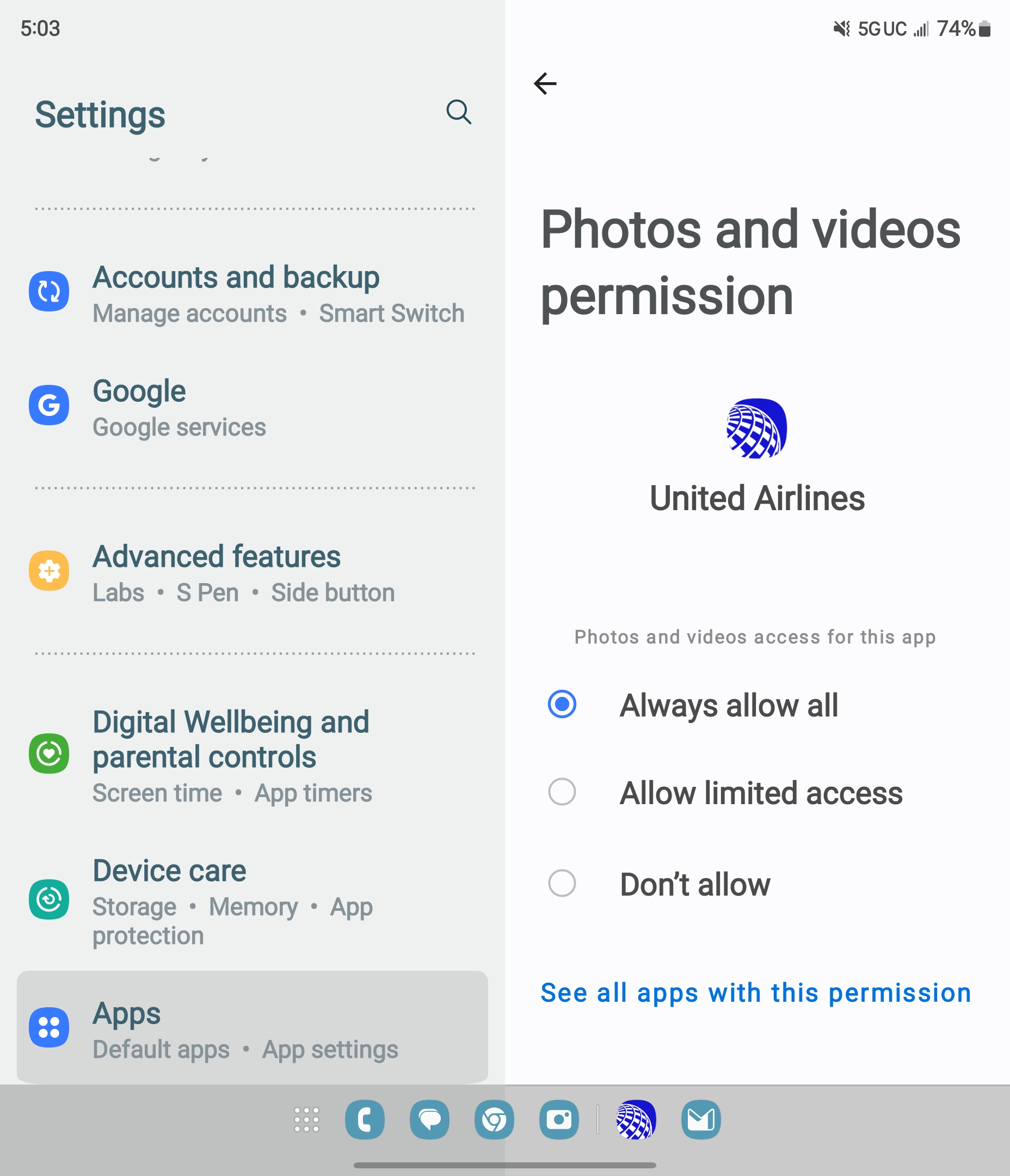Choose Allow limited access

point(562,792)
